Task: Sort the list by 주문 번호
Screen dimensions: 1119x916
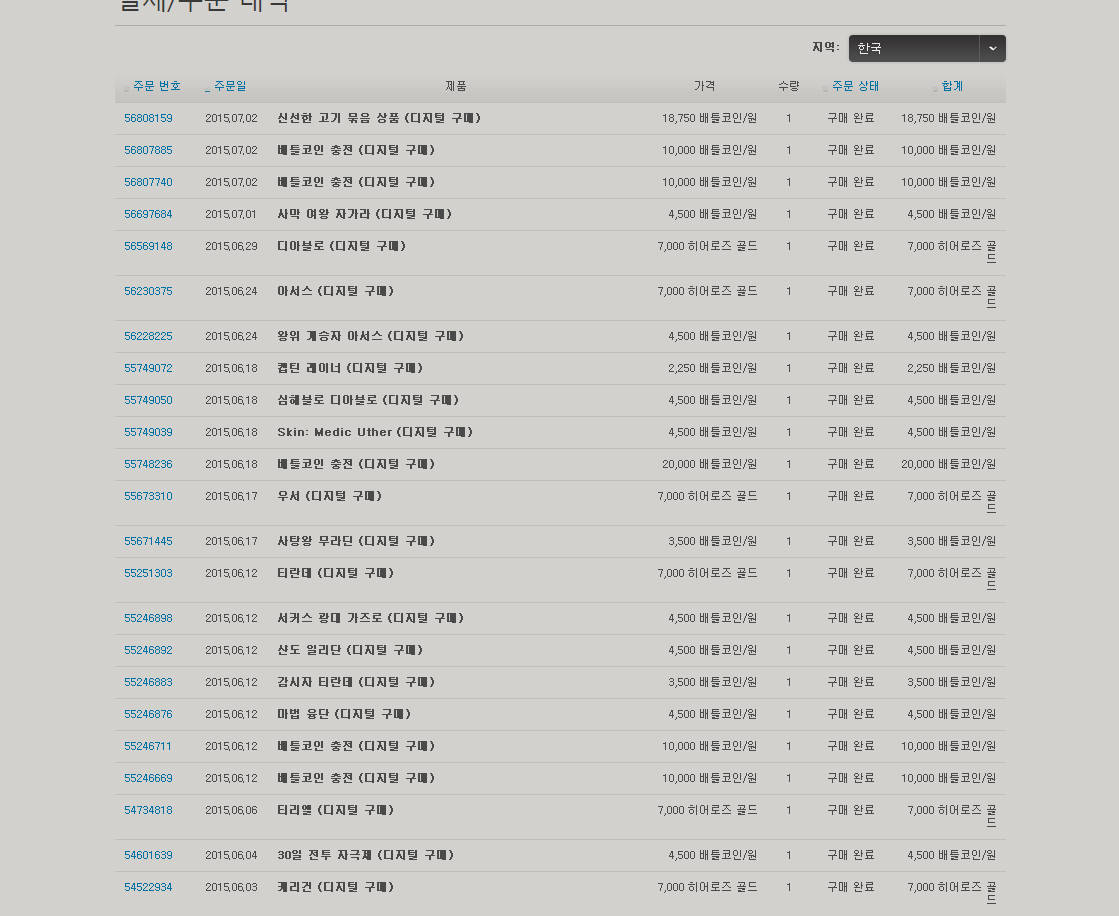Action: 156,86
